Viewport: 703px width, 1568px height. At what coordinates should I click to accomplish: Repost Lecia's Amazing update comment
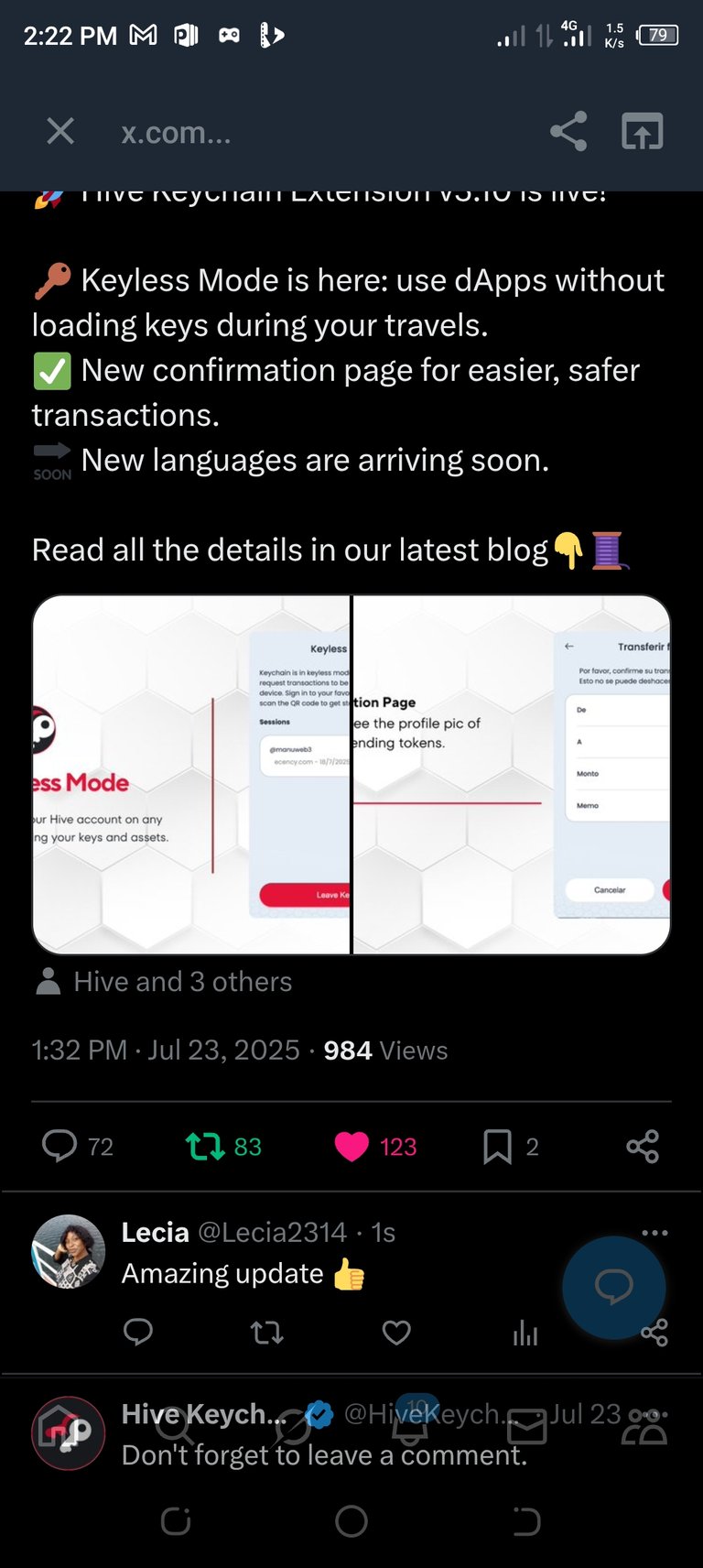tap(267, 1332)
